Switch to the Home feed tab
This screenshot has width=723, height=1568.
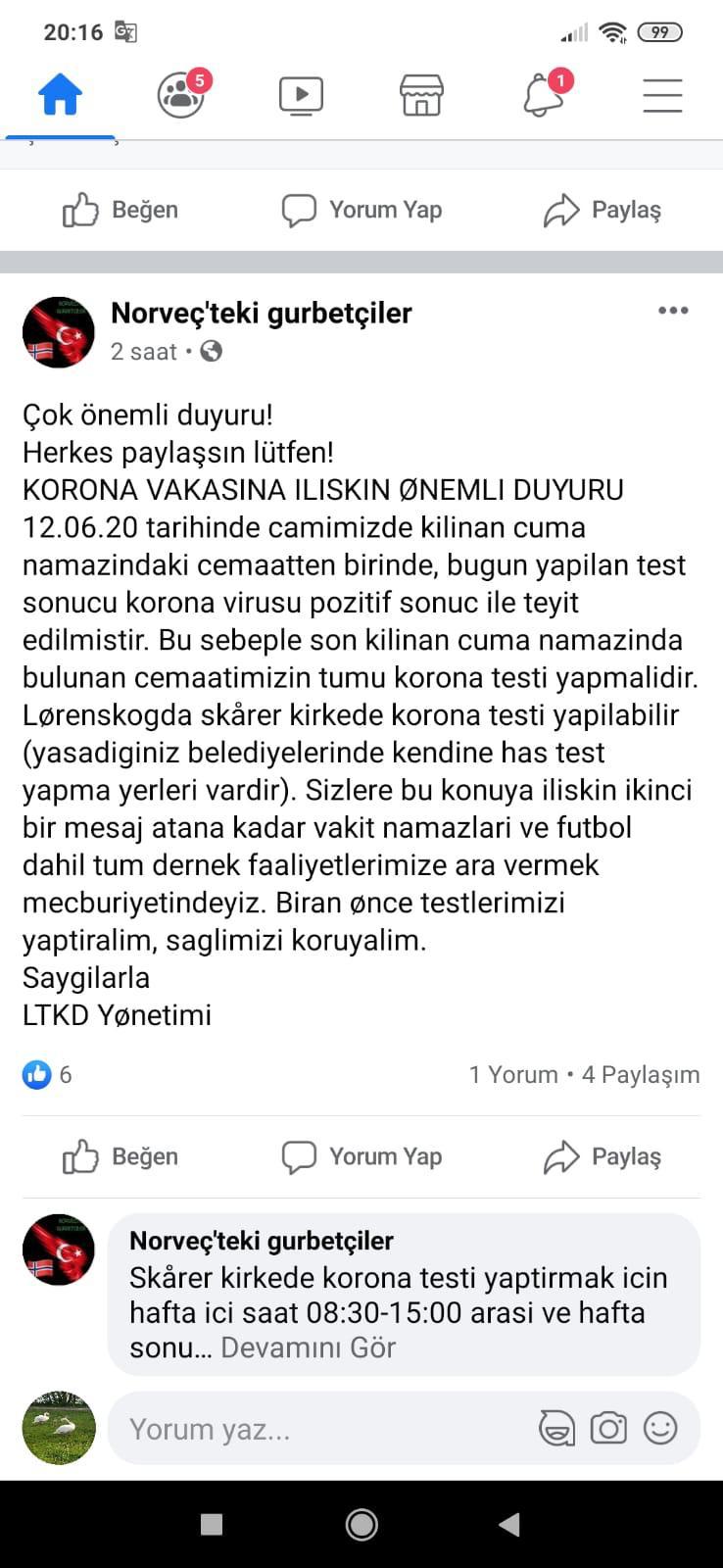[x=60, y=96]
